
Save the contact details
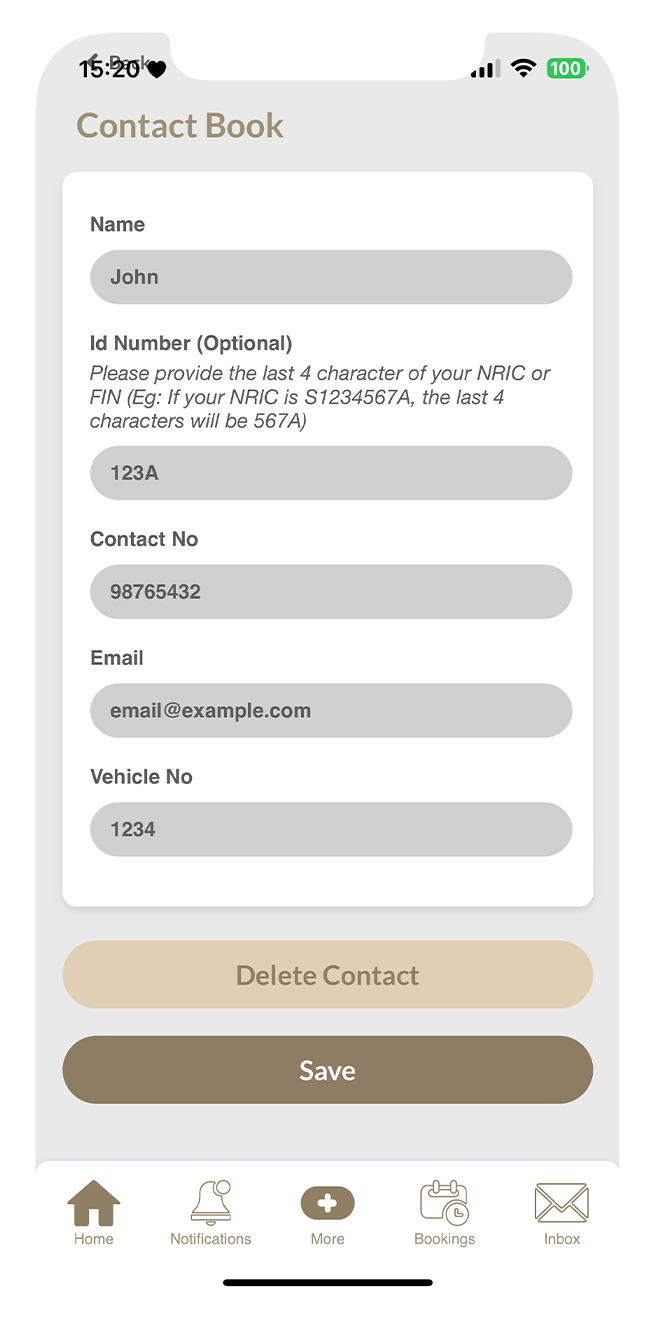tap(328, 1070)
